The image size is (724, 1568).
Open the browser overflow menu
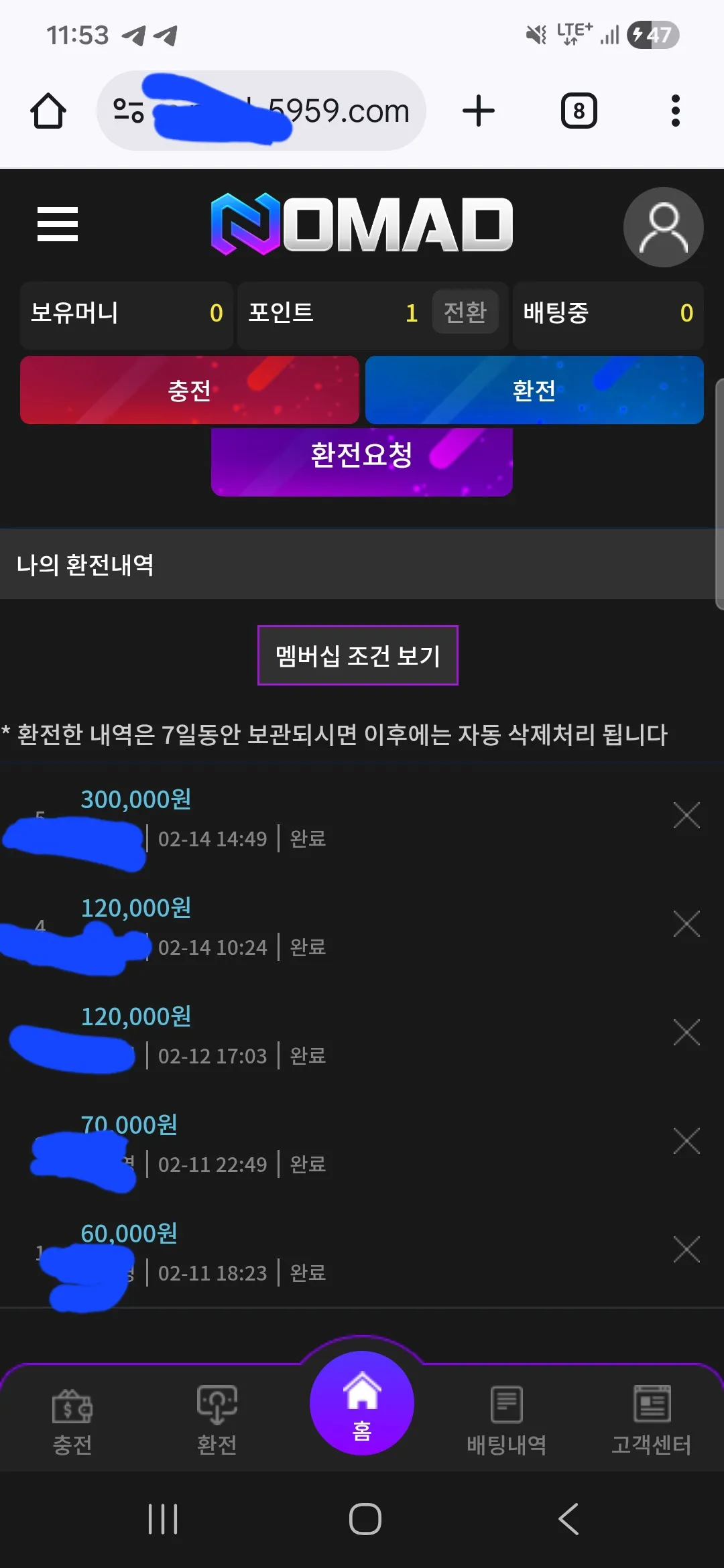coord(676,111)
